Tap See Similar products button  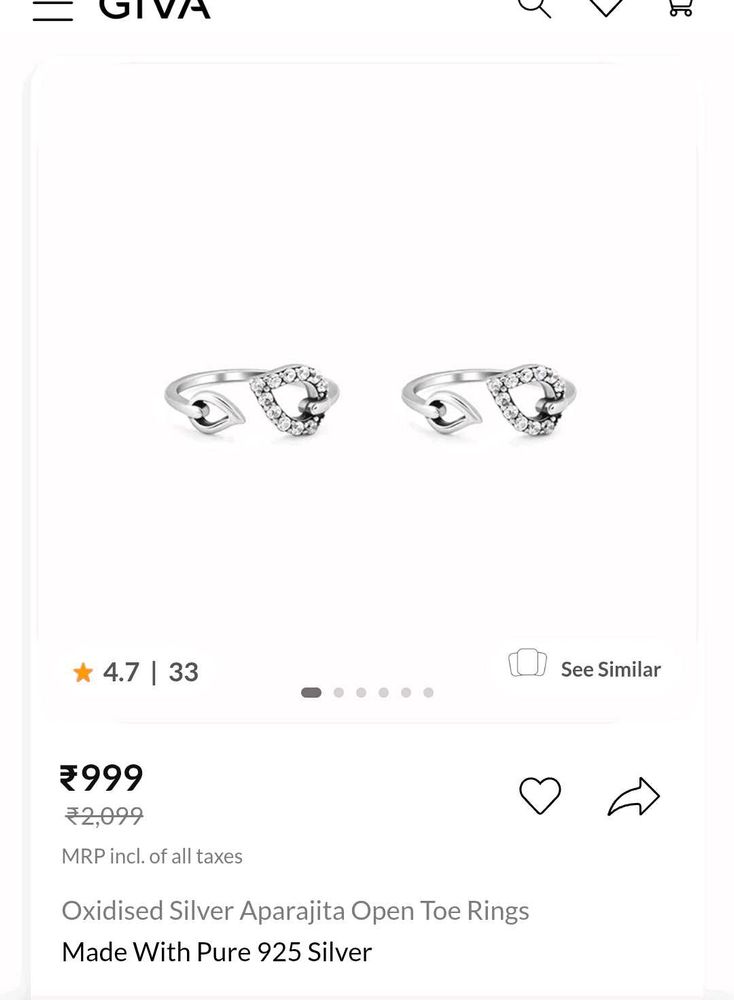586,668
